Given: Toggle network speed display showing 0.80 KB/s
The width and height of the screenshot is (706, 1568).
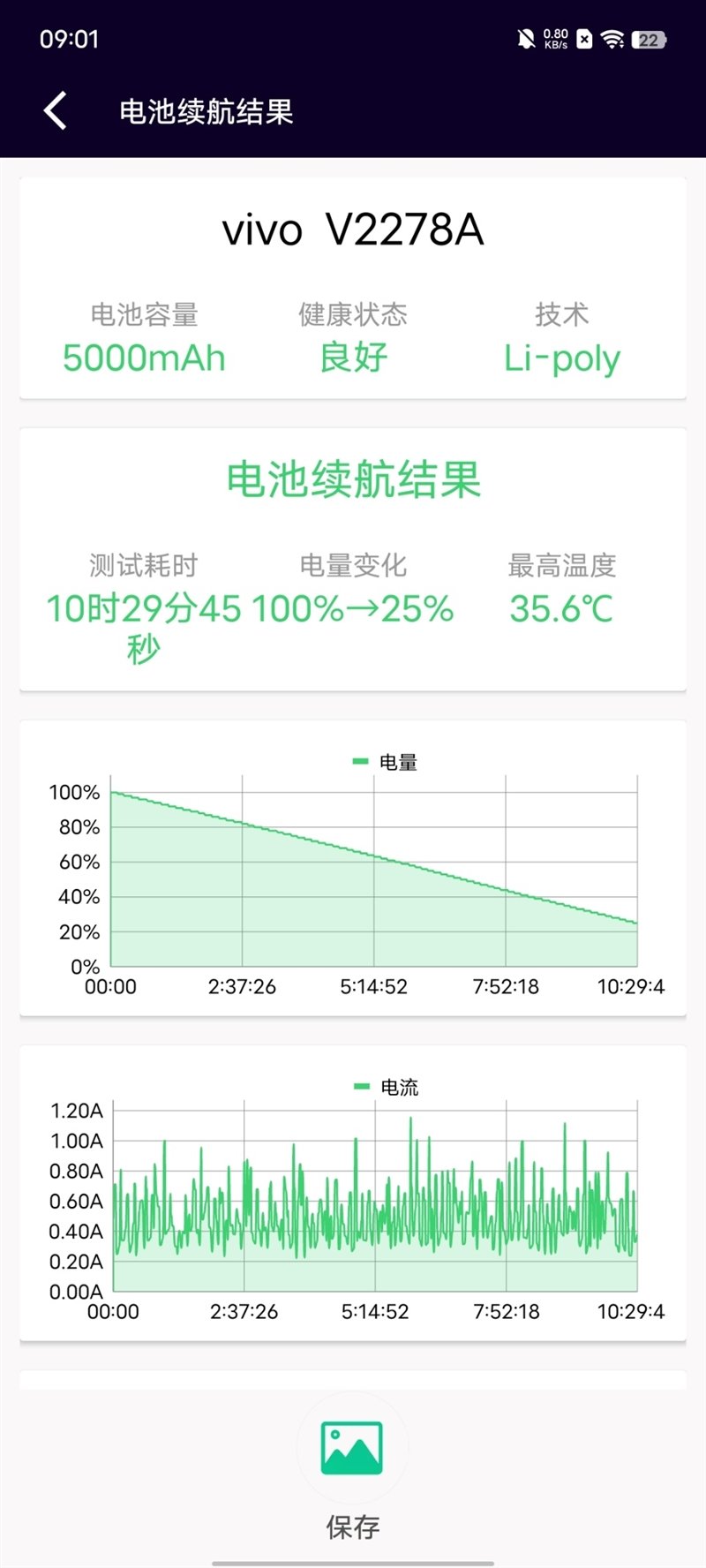Looking at the screenshot, I should tap(552, 37).
